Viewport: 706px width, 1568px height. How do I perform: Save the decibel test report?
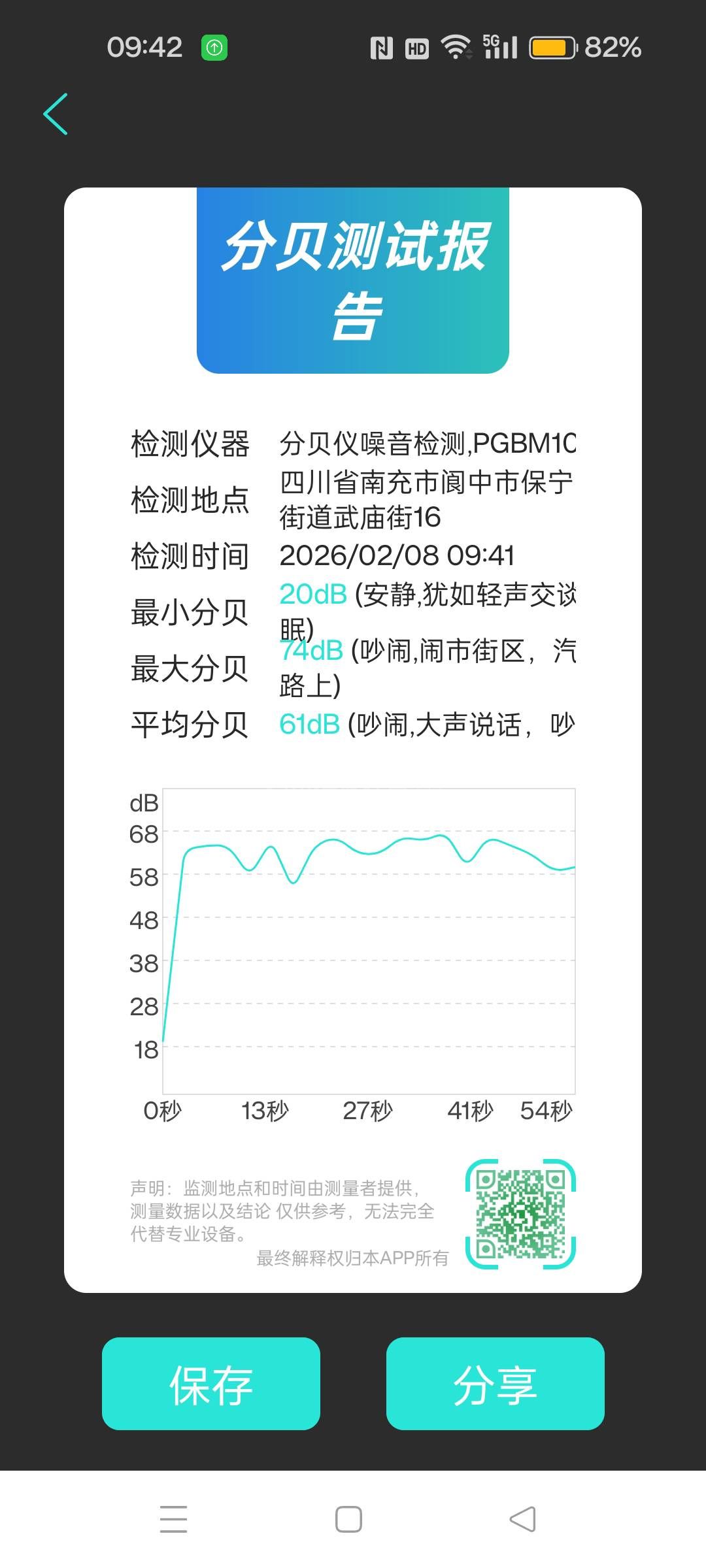[210, 1383]
